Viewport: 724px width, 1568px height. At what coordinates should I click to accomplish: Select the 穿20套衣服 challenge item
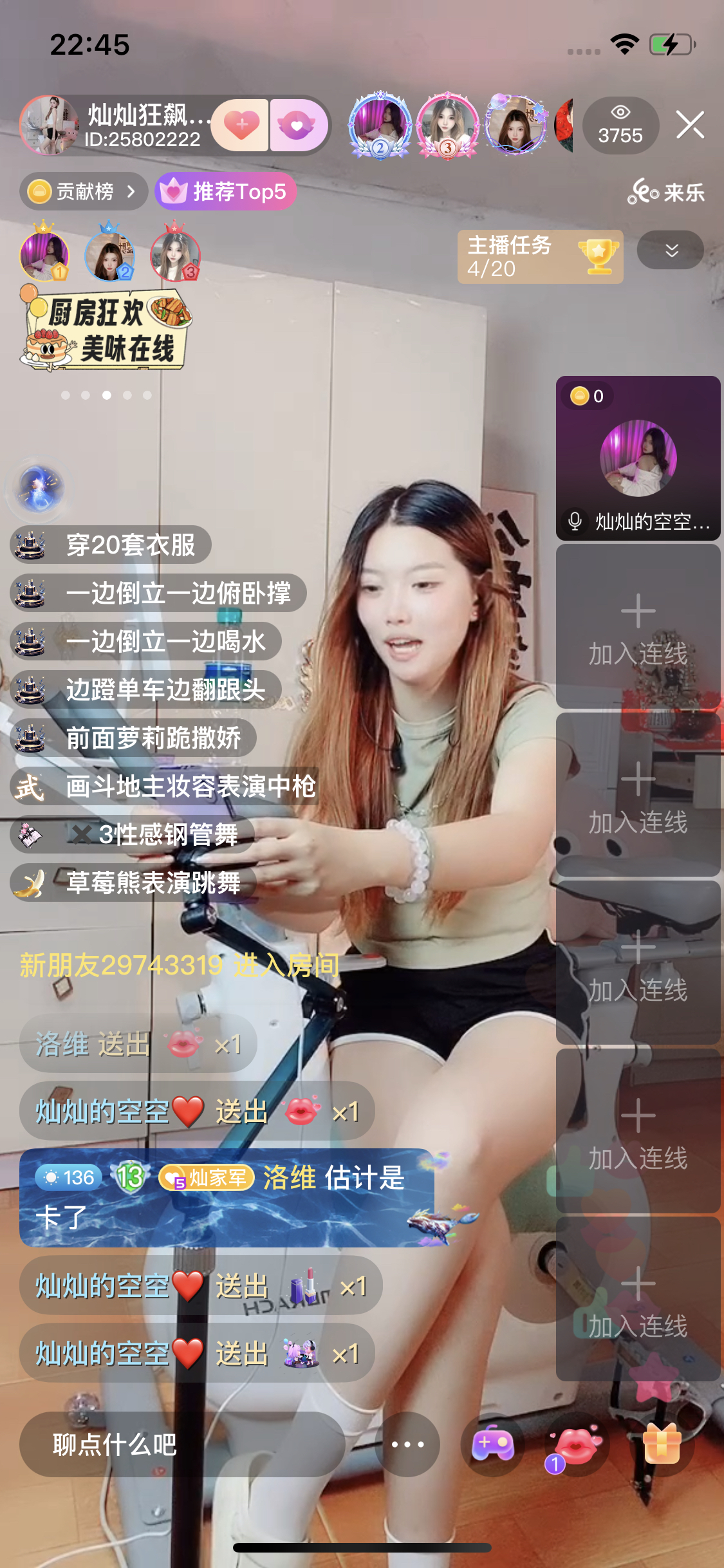point(111,545)
